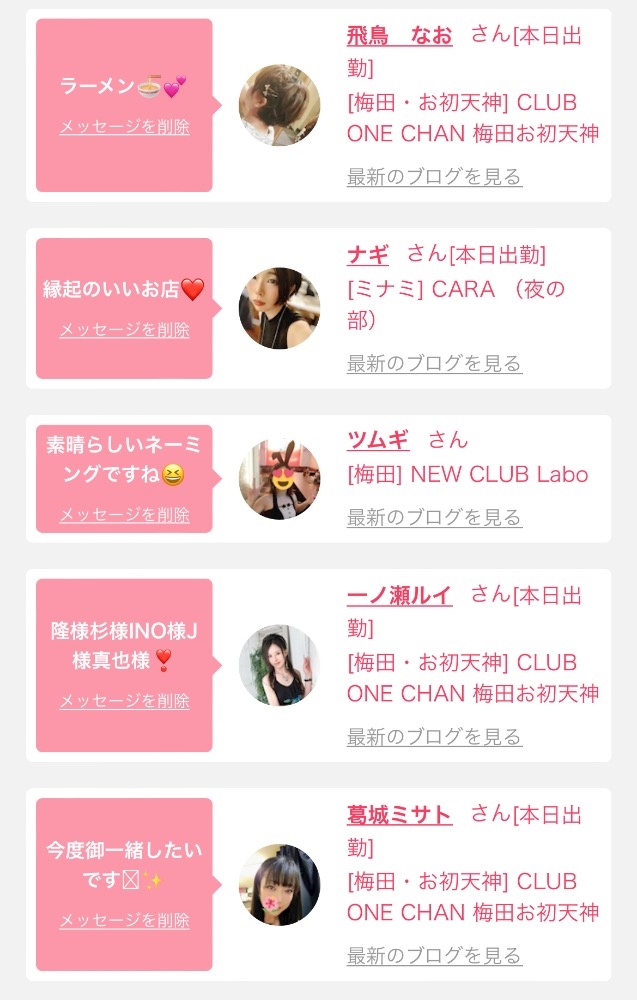Screen dimensions: 637x1000
Task: View 葛城ミサト's latest blog
Action: click(x=434, y=955)
